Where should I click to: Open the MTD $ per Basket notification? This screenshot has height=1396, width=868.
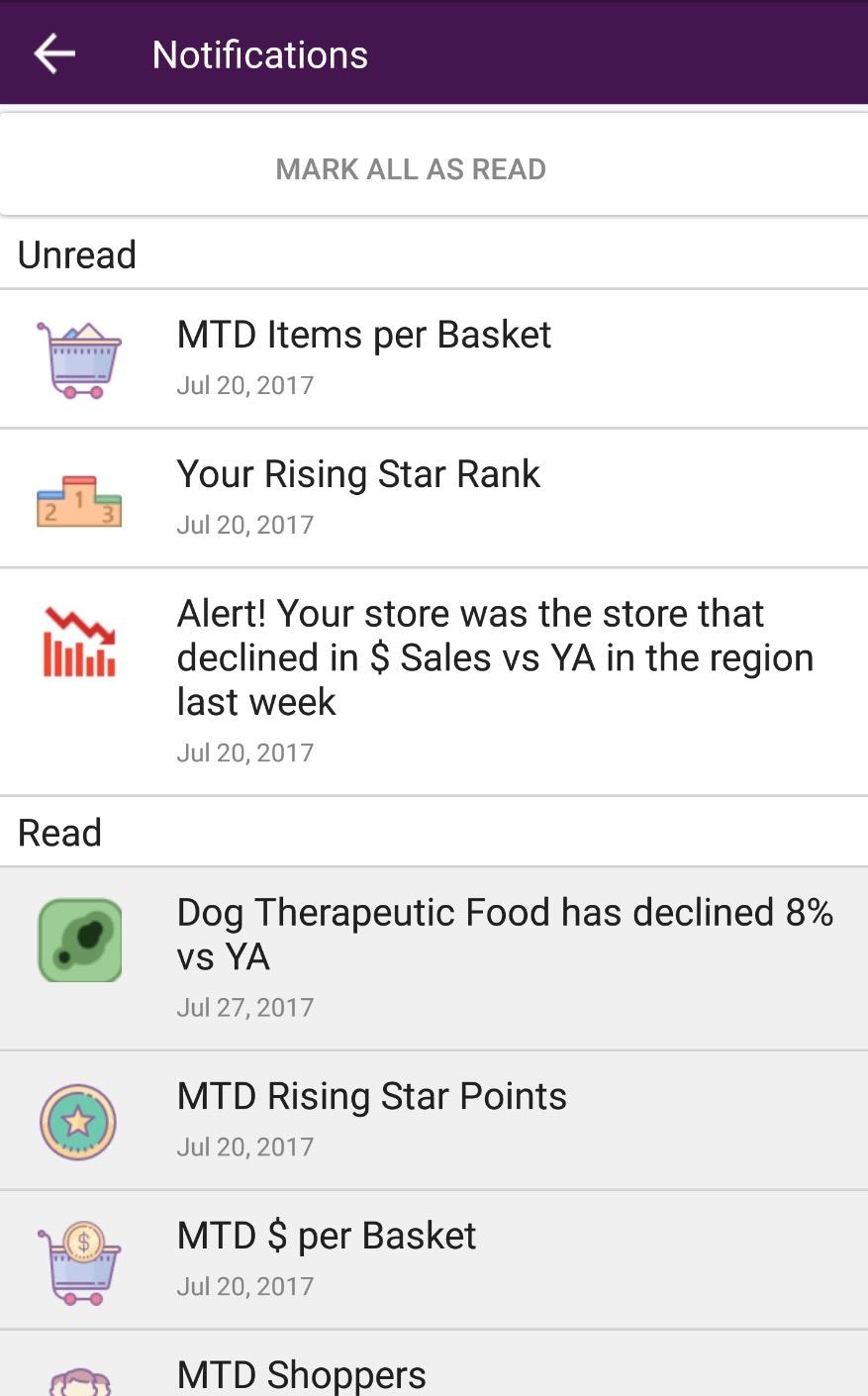coord(434,1258)
